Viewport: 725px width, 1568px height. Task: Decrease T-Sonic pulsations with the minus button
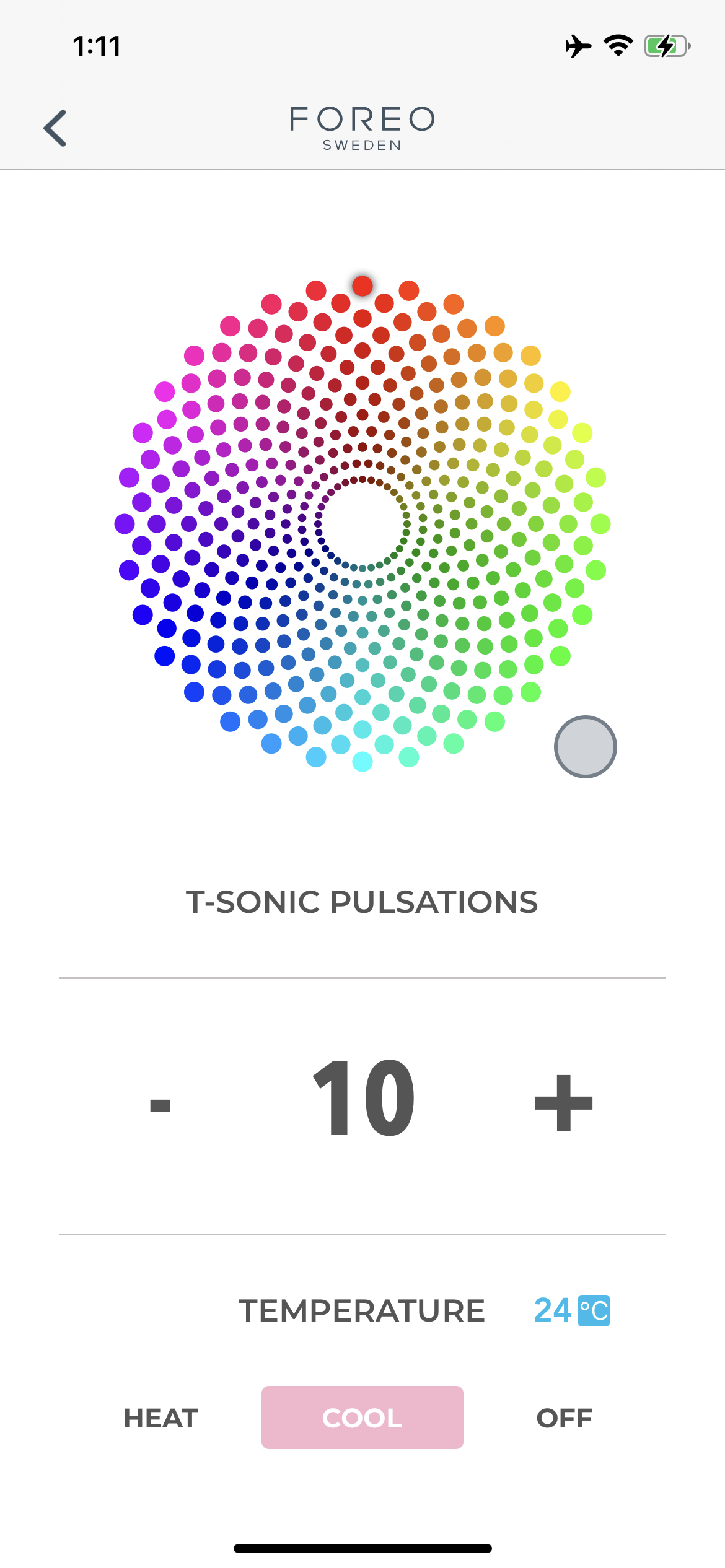(x=160, y=1105)
